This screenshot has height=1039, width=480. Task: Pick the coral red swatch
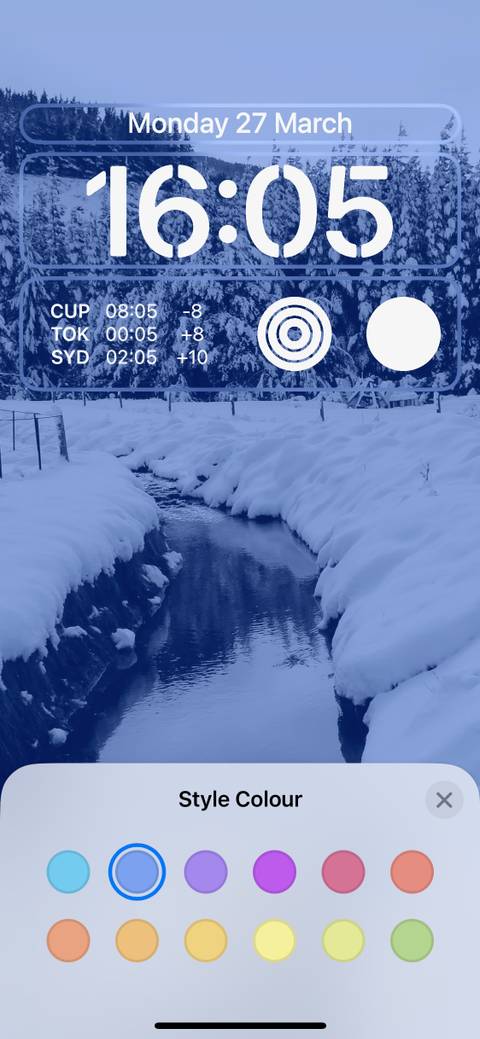(412, 872)
